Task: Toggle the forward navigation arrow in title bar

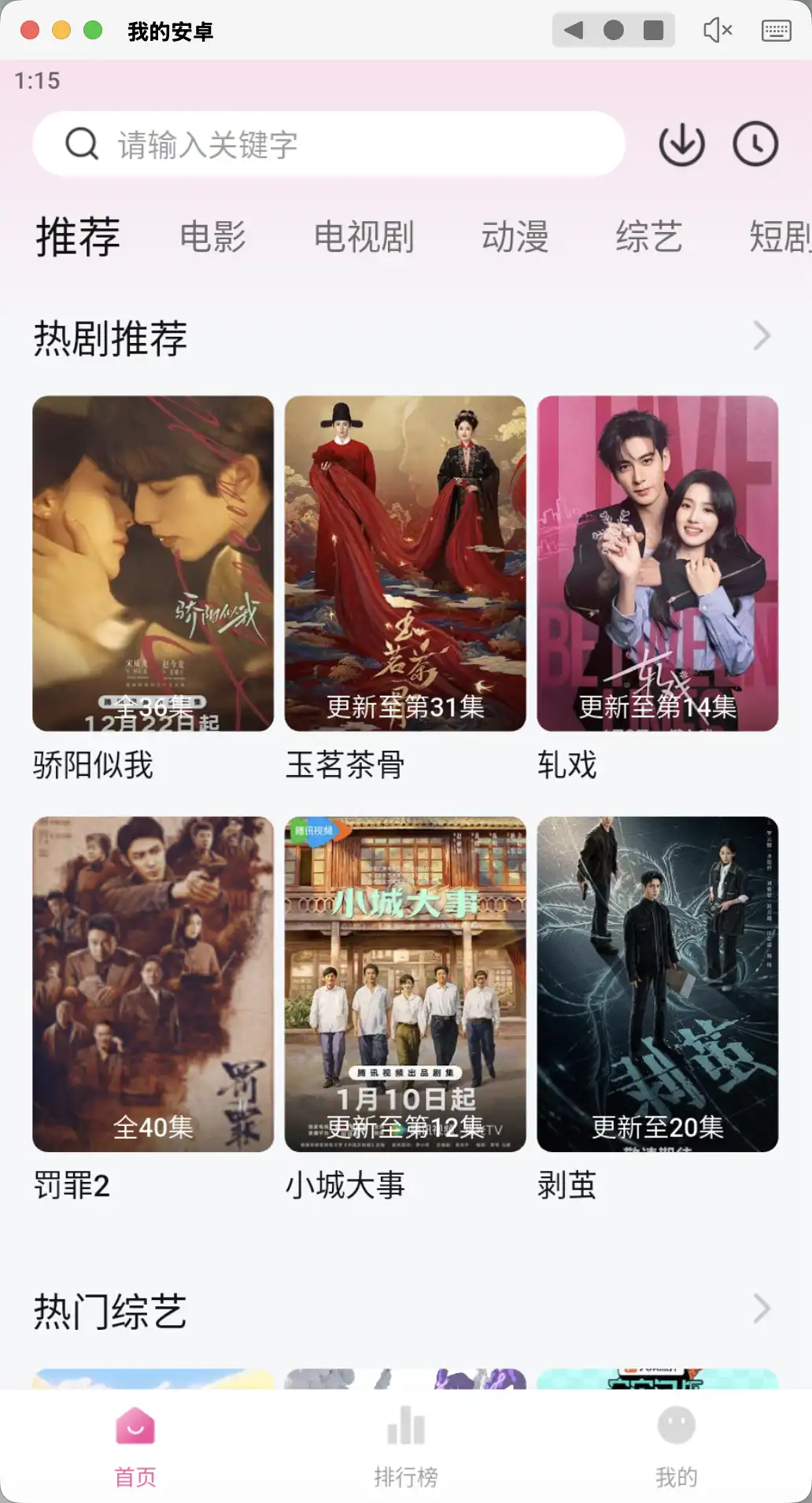Action: click(x=654, y=31)
